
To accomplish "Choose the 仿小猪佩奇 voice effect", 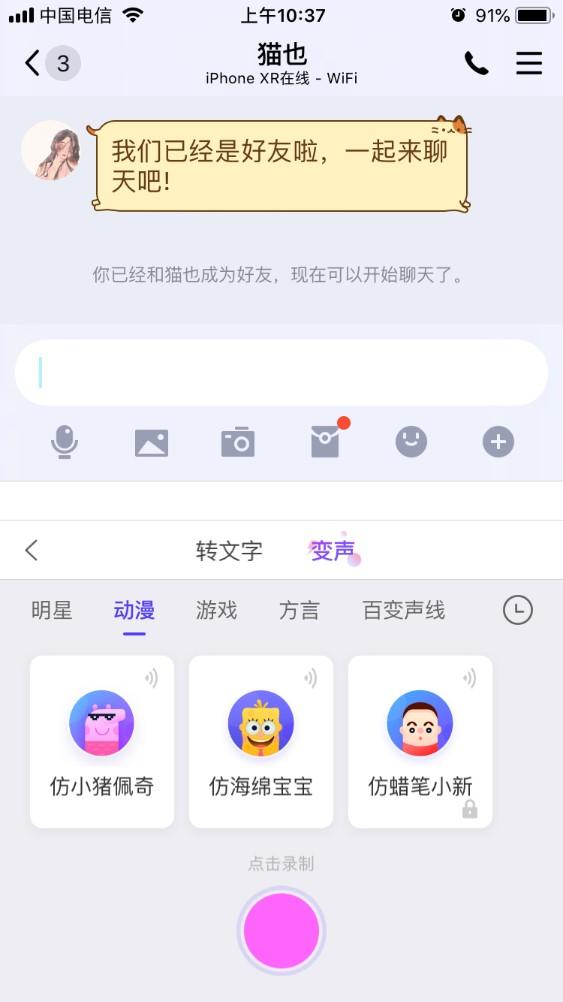I will [102, 742].
